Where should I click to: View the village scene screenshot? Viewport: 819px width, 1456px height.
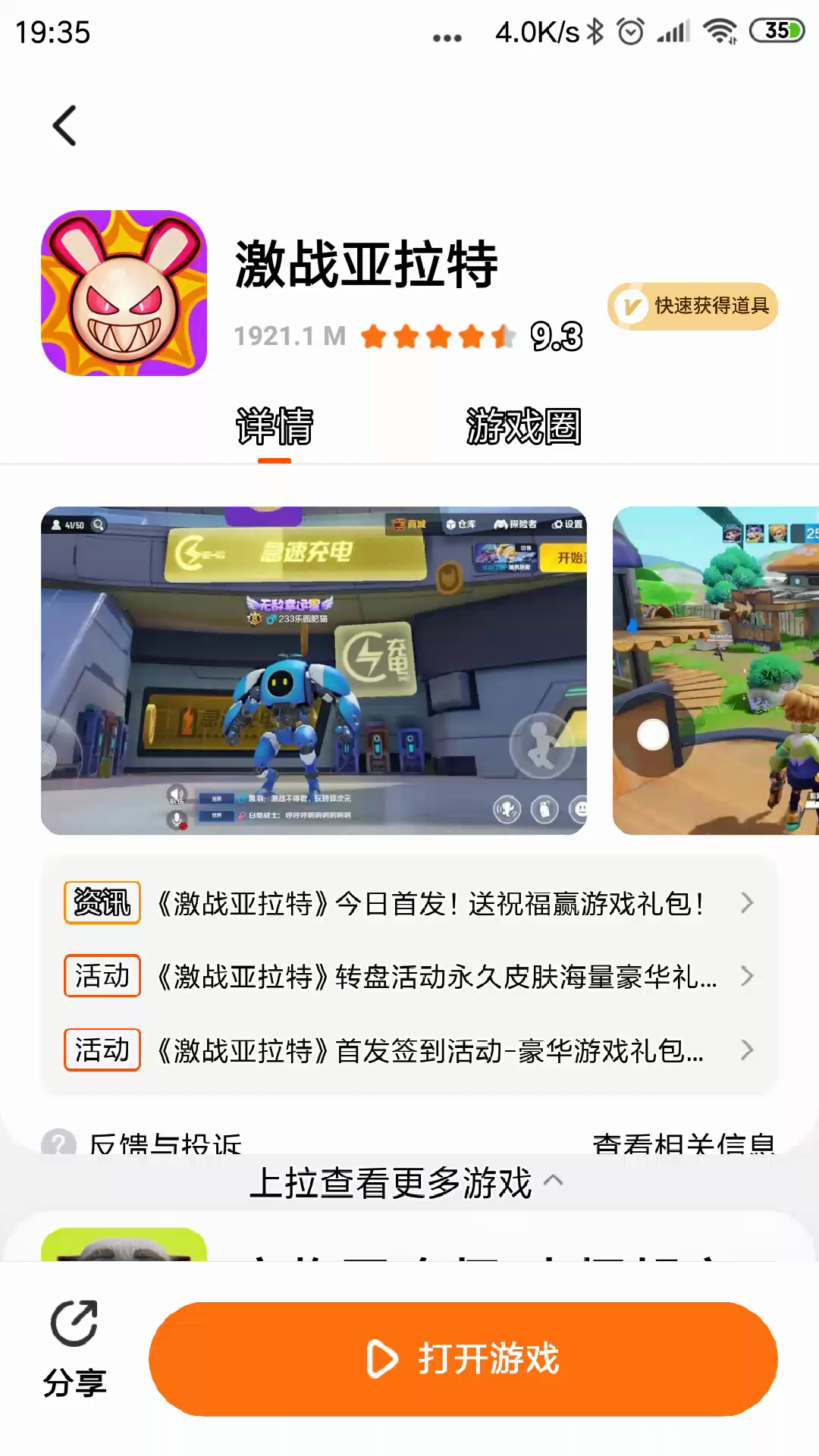tap(715, 670)
